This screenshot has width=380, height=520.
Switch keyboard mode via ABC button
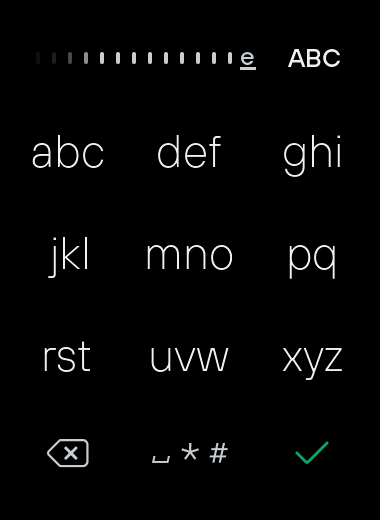tap(314, 58)
